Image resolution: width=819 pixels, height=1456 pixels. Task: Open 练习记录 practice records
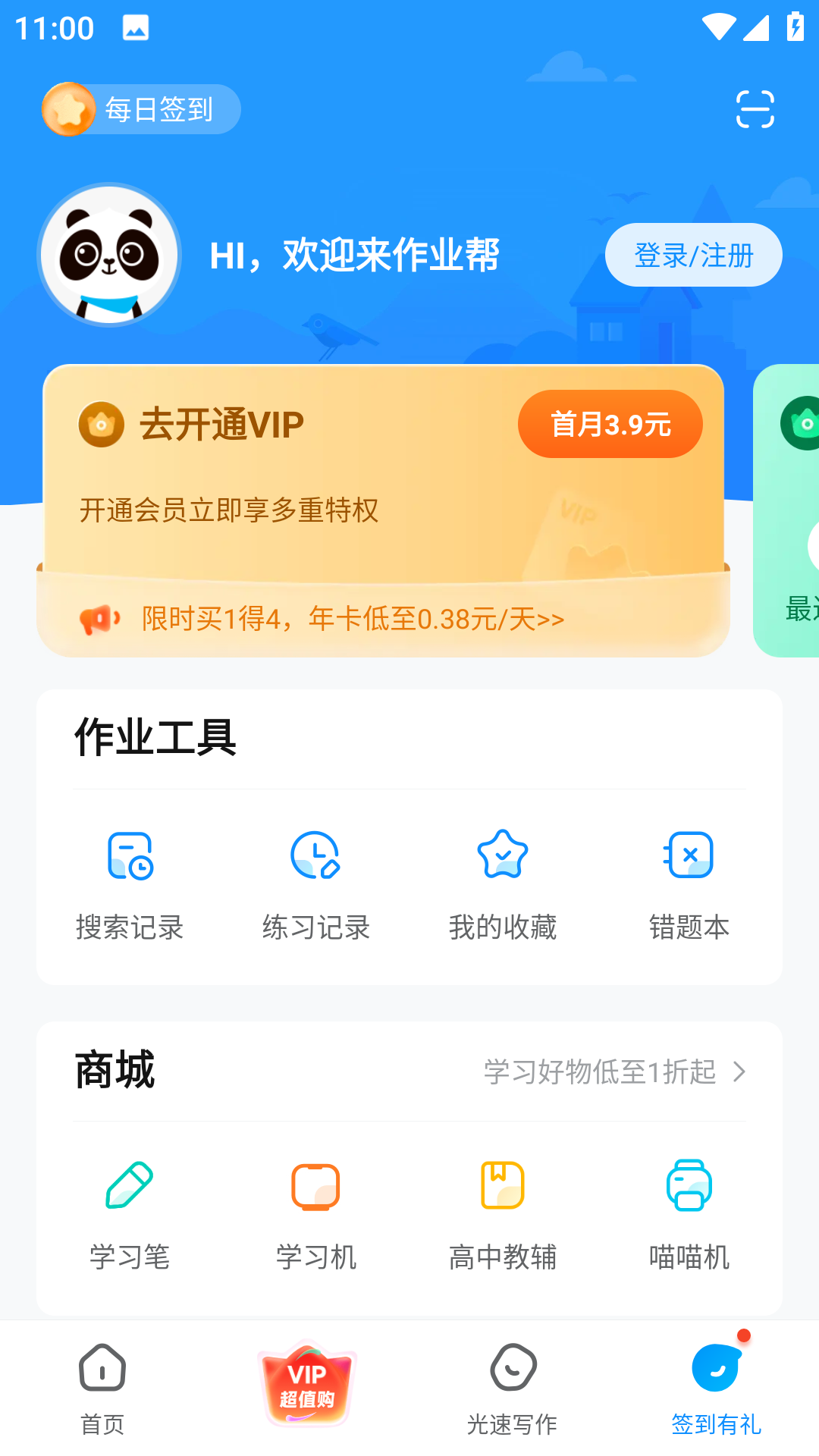[315, 883]
